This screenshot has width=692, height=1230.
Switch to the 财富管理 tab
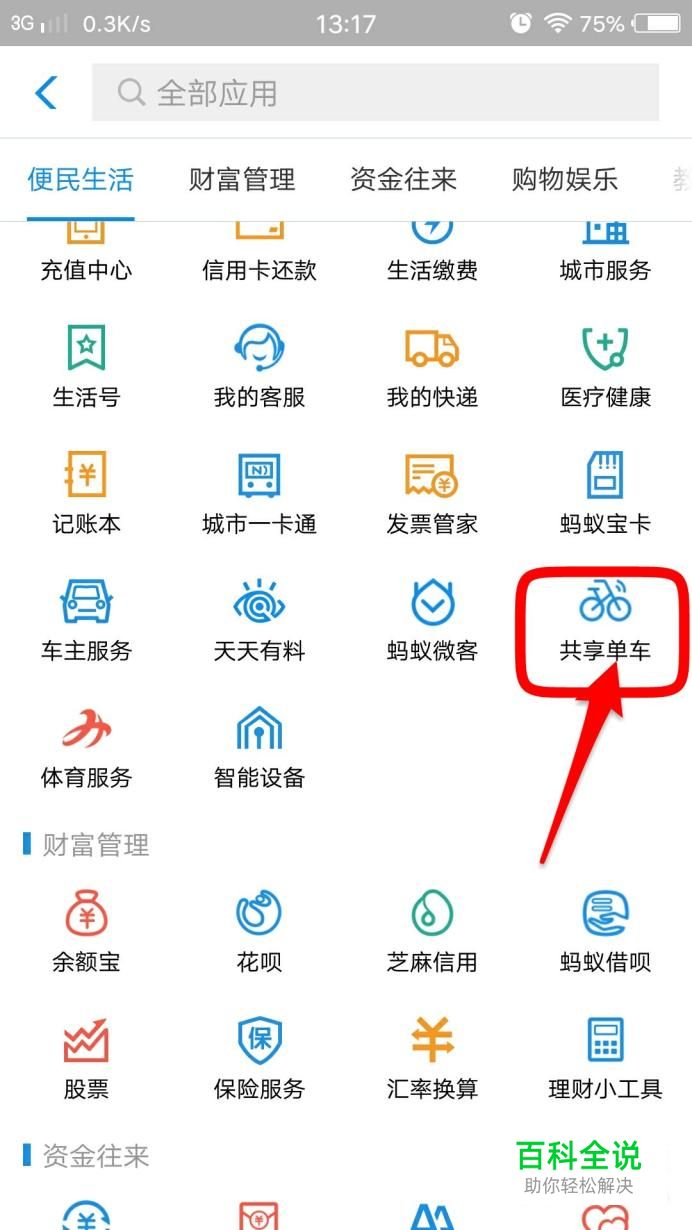(242, 180)
